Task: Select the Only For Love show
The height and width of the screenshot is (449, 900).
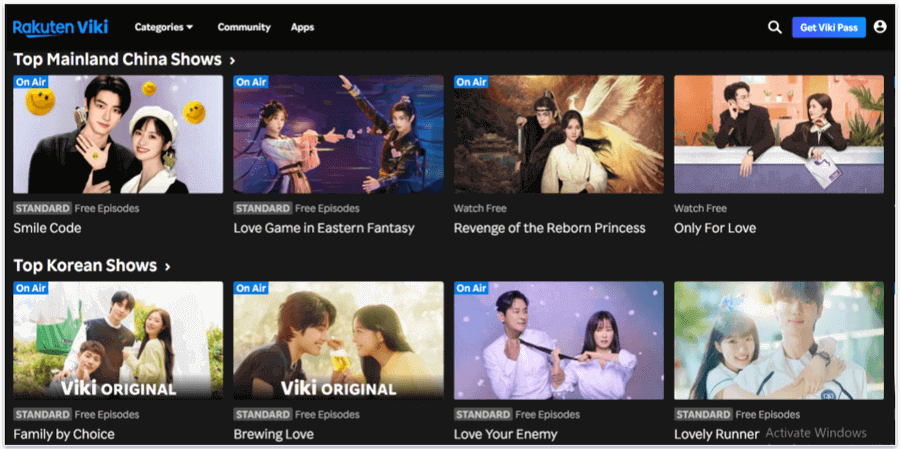Action: click(778, 134)
